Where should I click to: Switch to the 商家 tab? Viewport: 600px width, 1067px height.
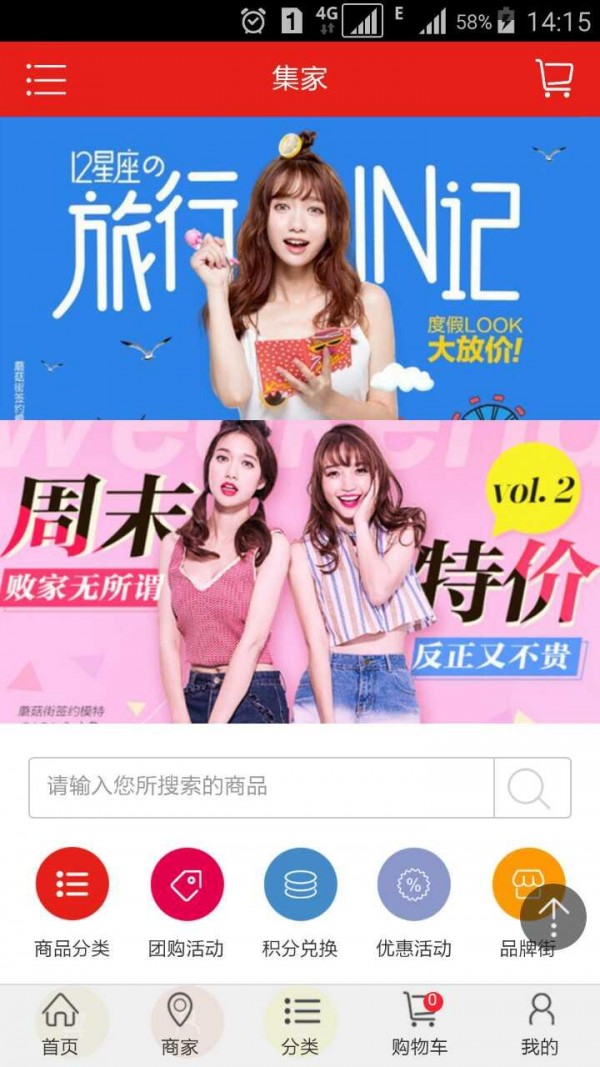tap(180, 1025)
